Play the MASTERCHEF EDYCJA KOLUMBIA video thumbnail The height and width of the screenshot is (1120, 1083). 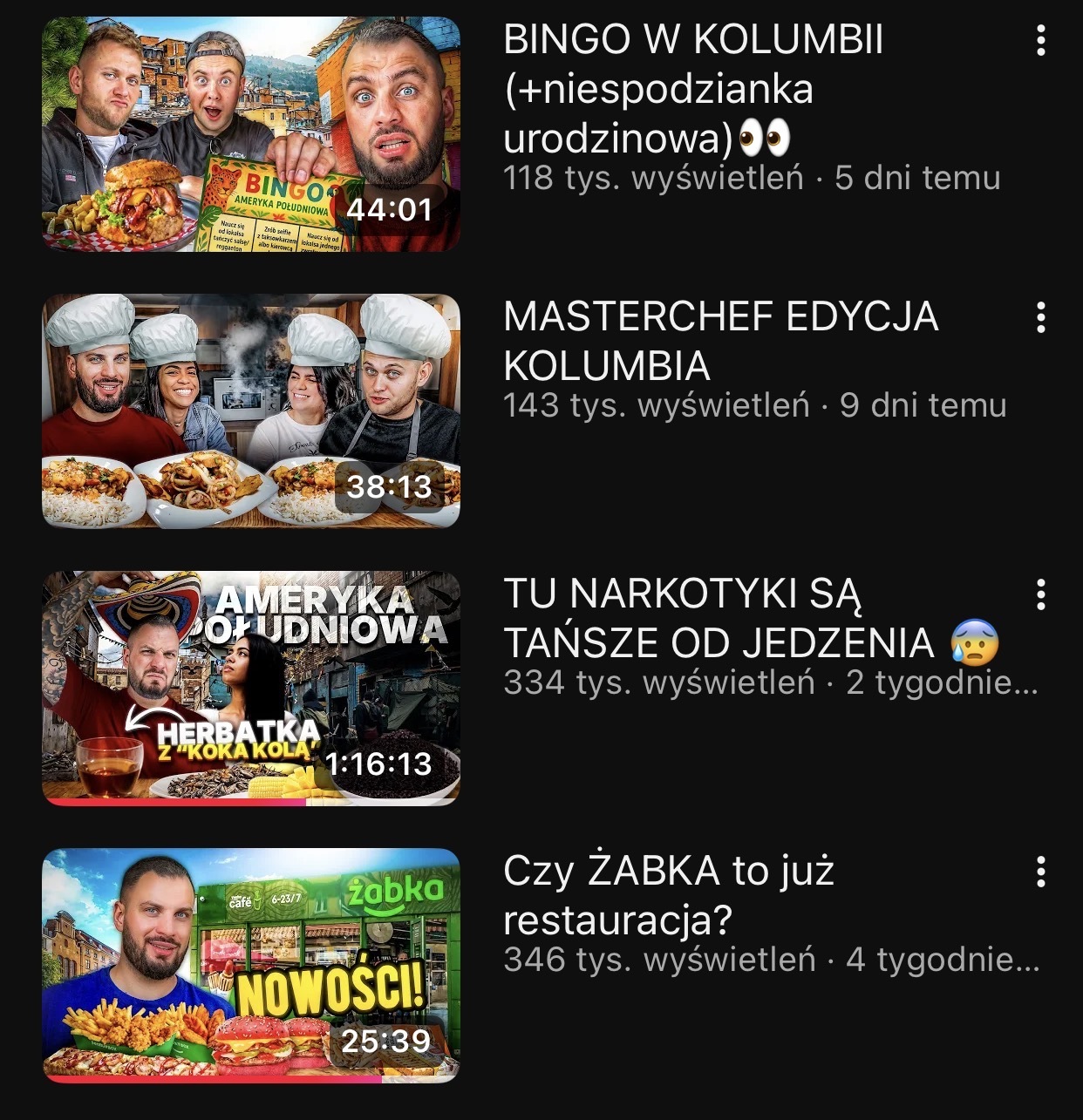(251, 411)
